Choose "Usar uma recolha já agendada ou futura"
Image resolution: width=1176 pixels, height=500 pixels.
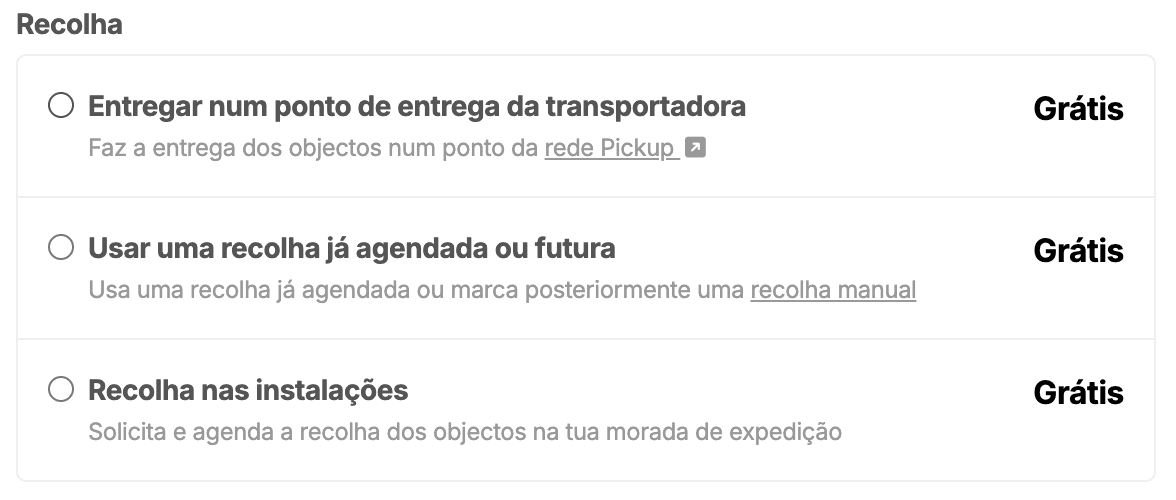(61, 247)
